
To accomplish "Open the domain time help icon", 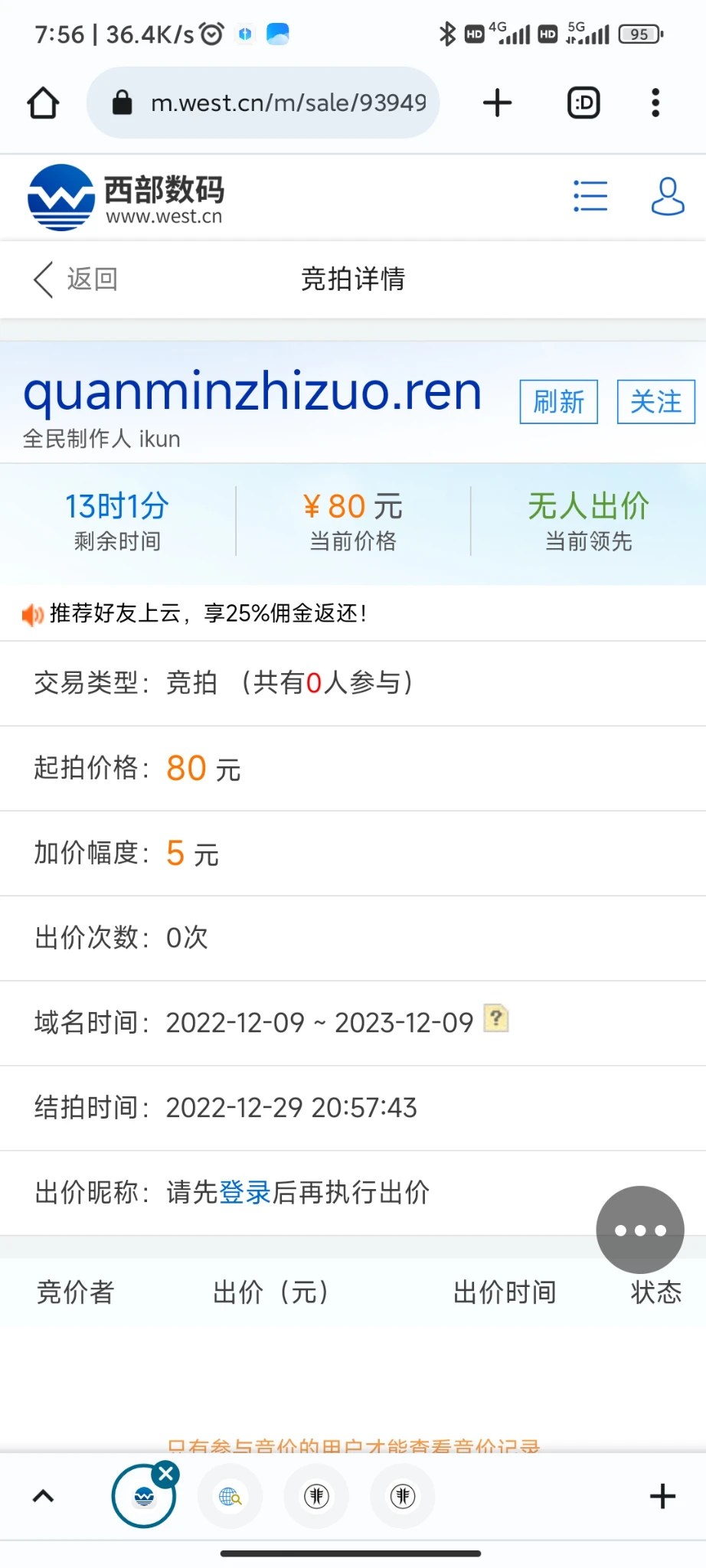I will click(x=496, y=1019).
